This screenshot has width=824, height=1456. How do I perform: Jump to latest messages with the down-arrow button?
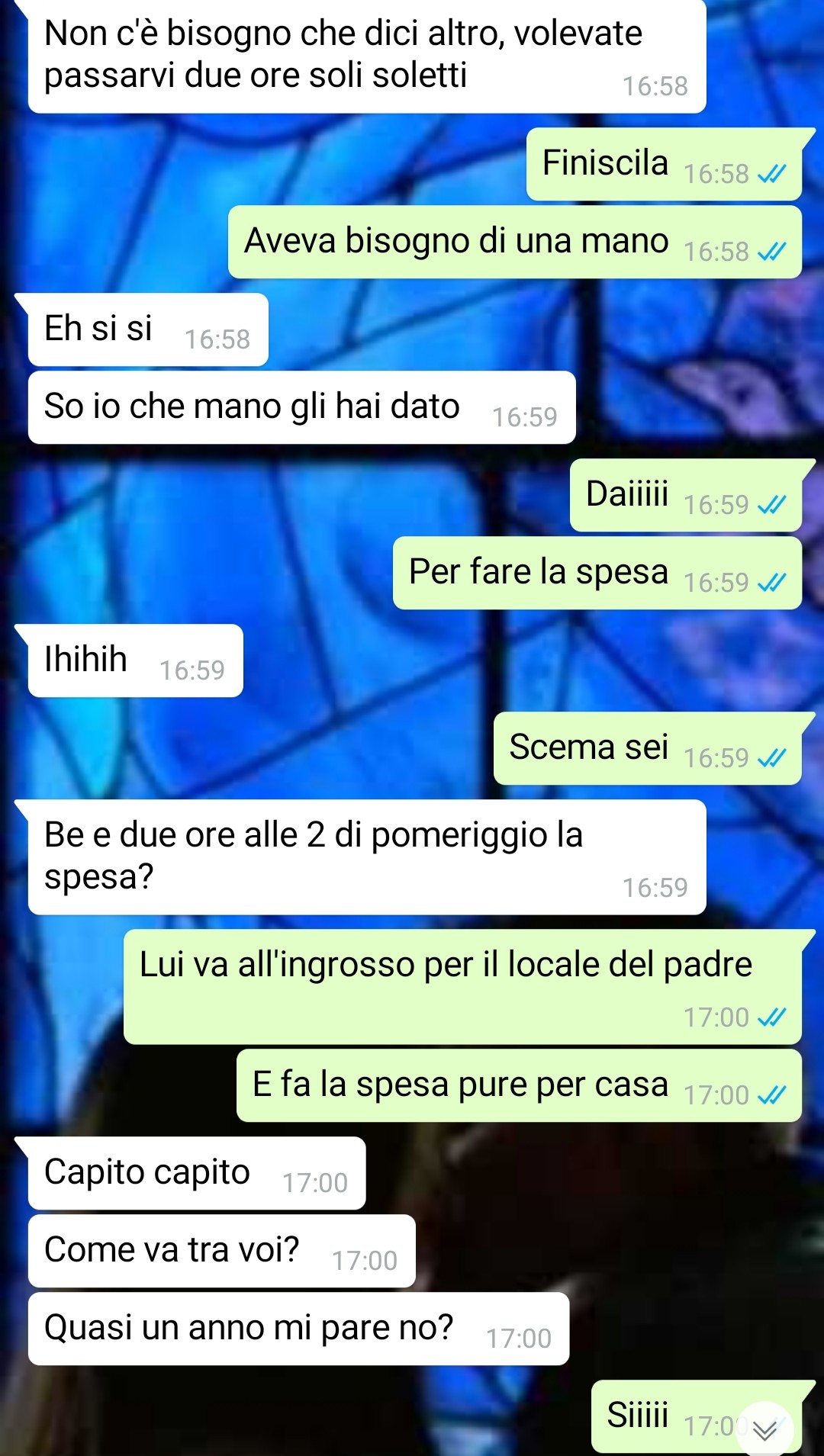point(764,1429)
